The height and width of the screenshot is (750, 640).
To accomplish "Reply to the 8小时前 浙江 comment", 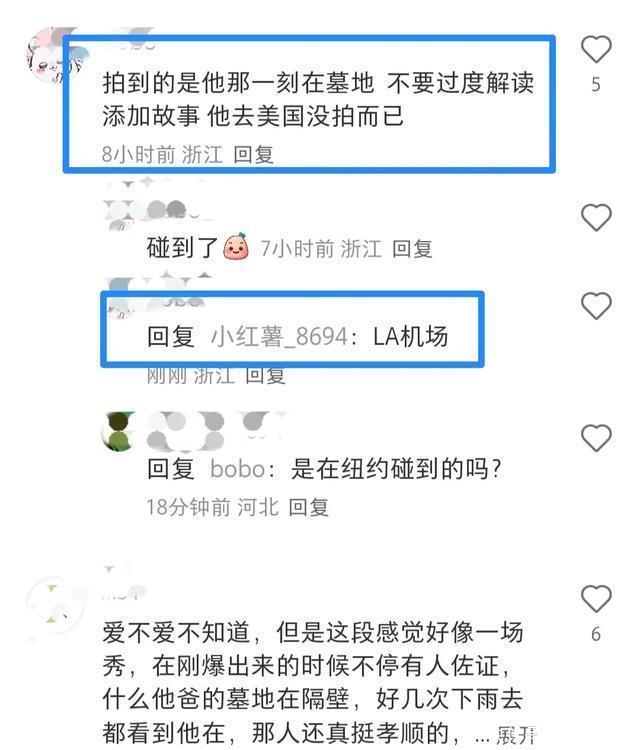I will coord(253,155).
